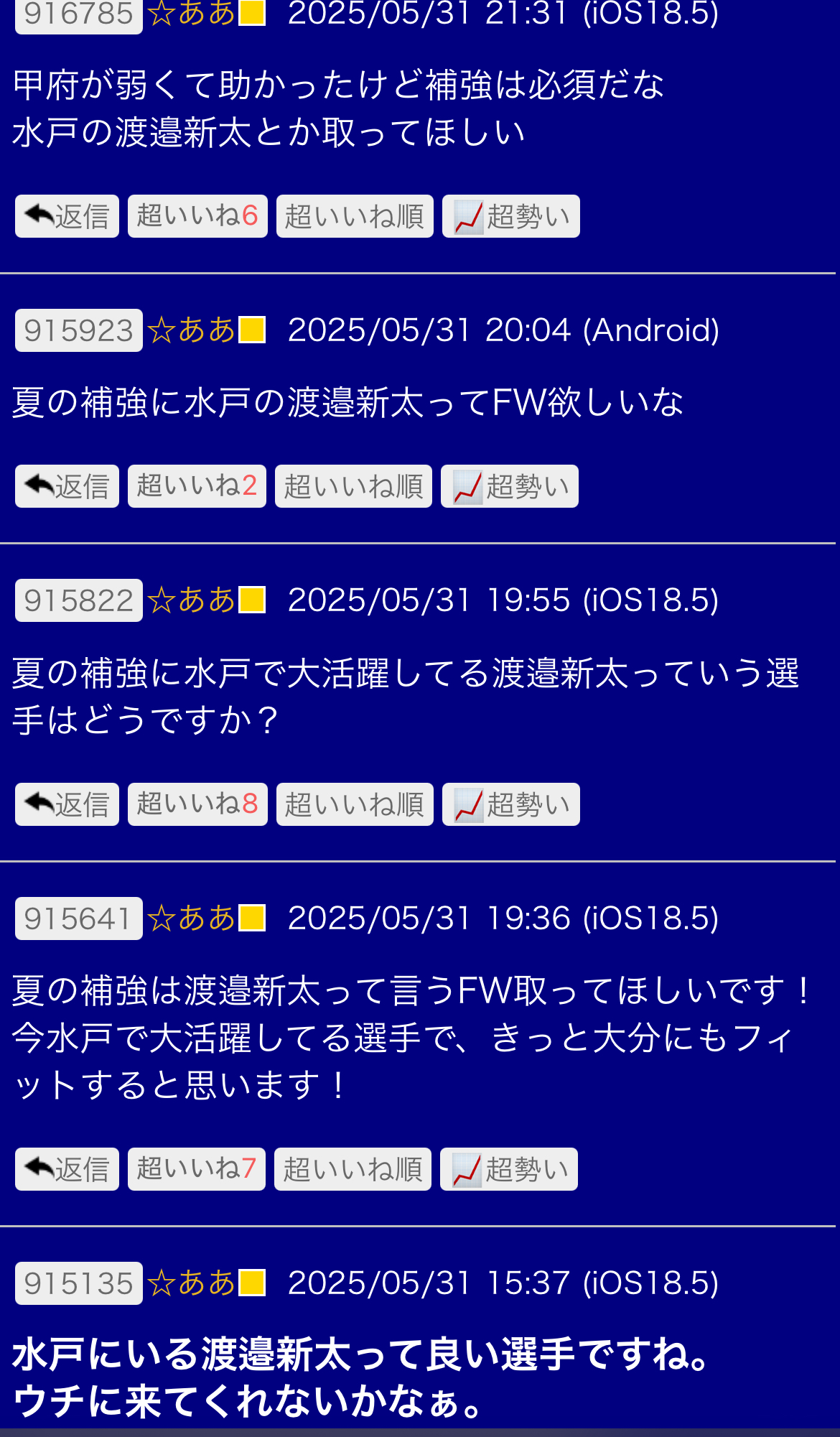
Task: Open post number 915822
Action: click(79, 600)
